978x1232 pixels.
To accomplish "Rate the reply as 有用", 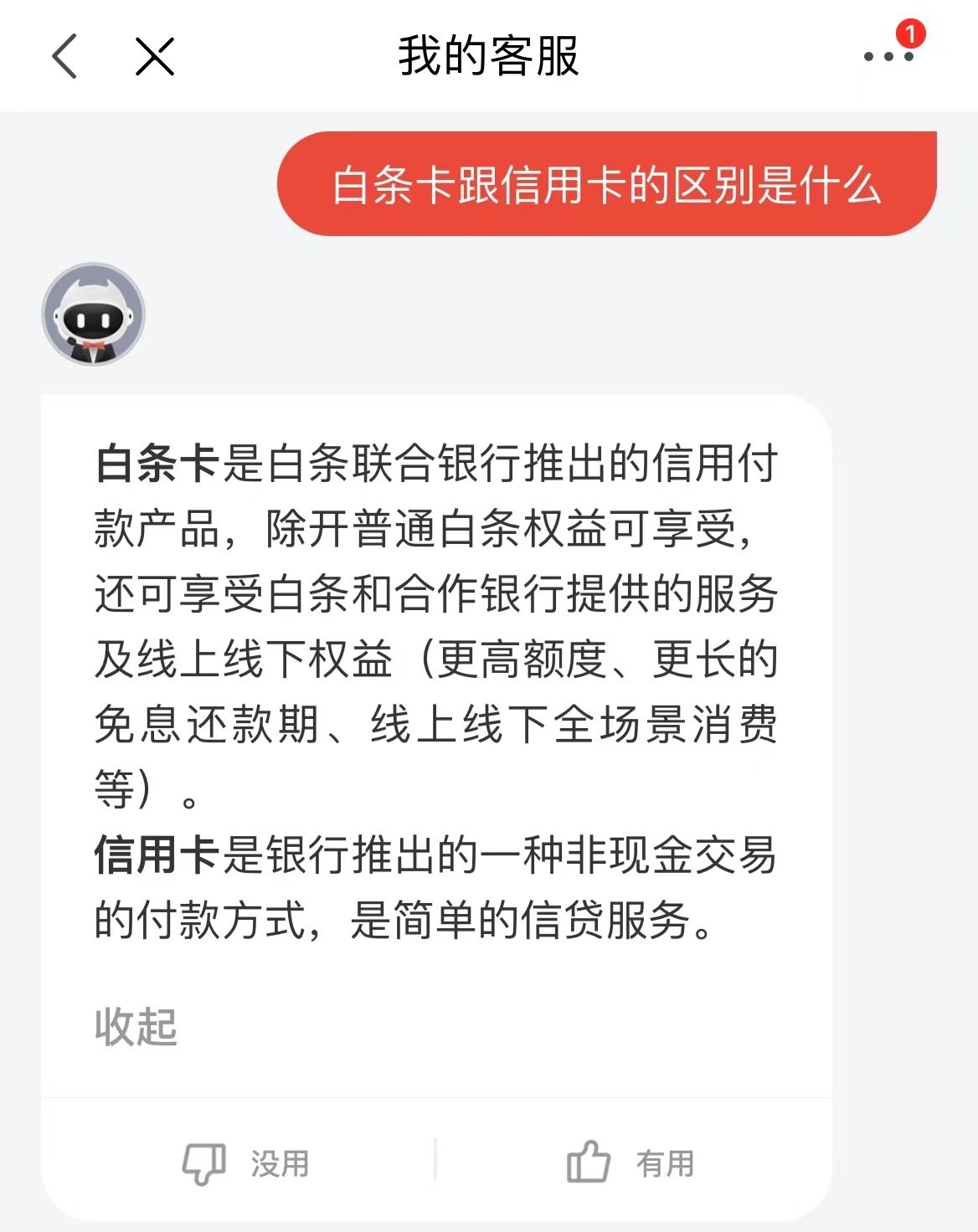I will (x=631, y=1163).
